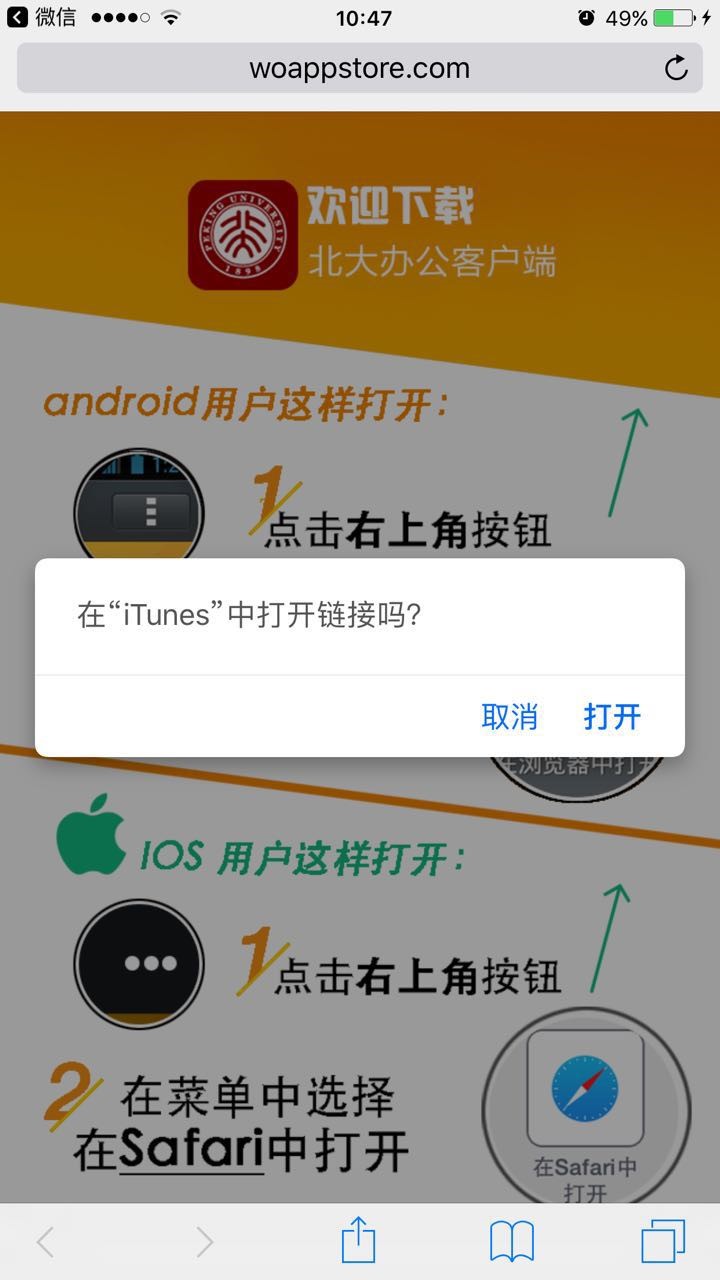This screenshot has width=720, height=1280.
Task: Tap 打开 to open link in iTunes
Action: (x=612, y=716)
